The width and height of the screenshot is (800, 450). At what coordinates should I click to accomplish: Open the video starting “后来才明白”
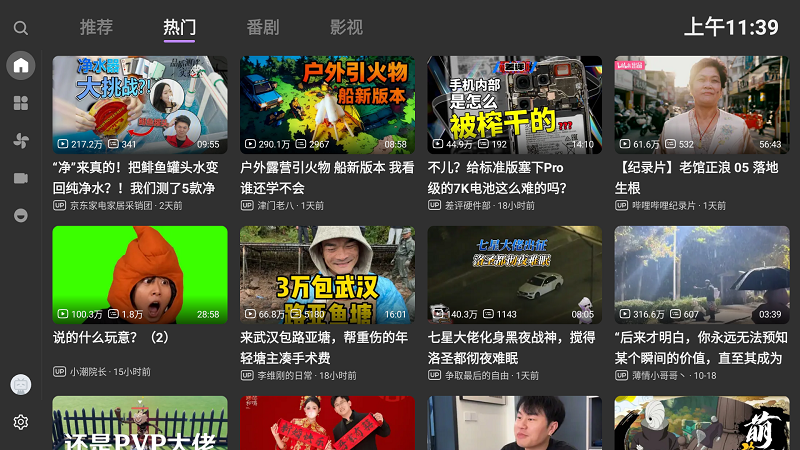702,274
